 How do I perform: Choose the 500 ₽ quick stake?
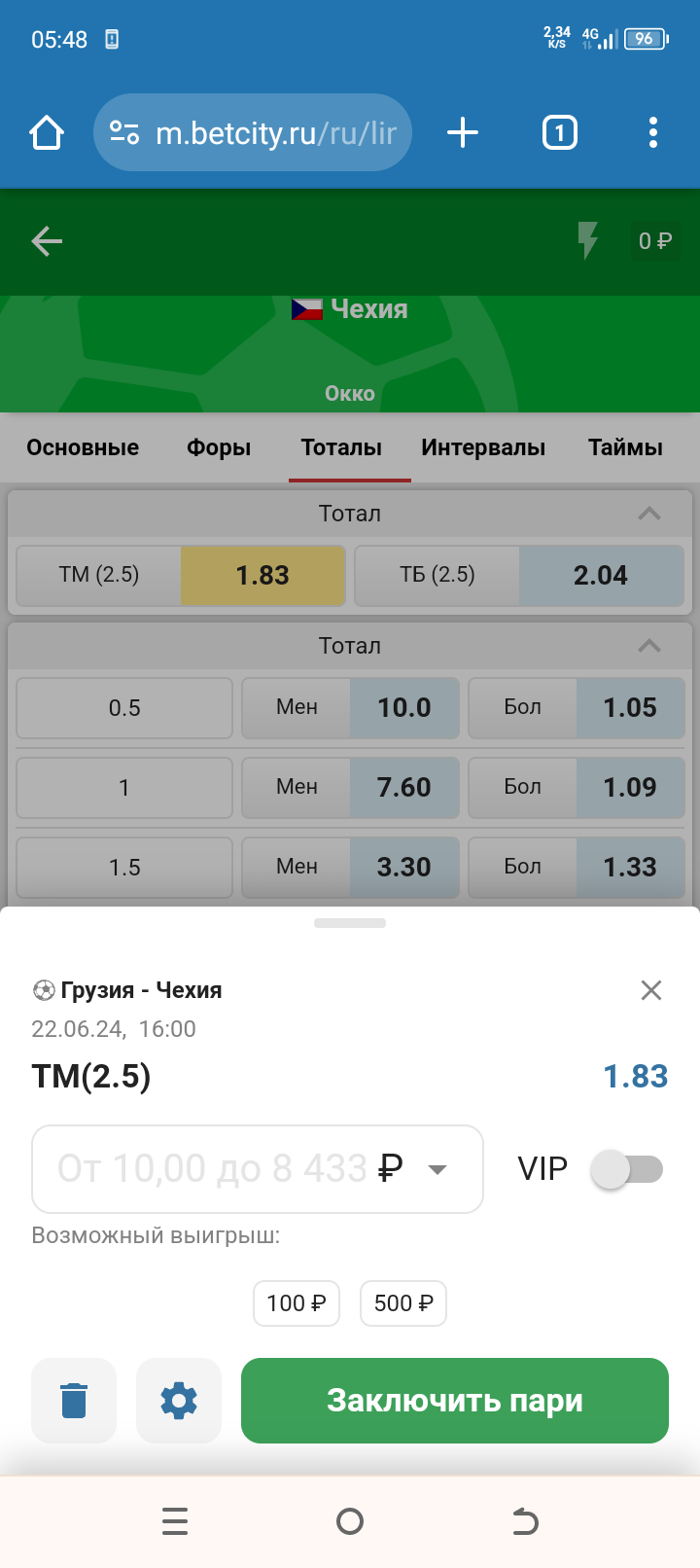click(403, 1303)
